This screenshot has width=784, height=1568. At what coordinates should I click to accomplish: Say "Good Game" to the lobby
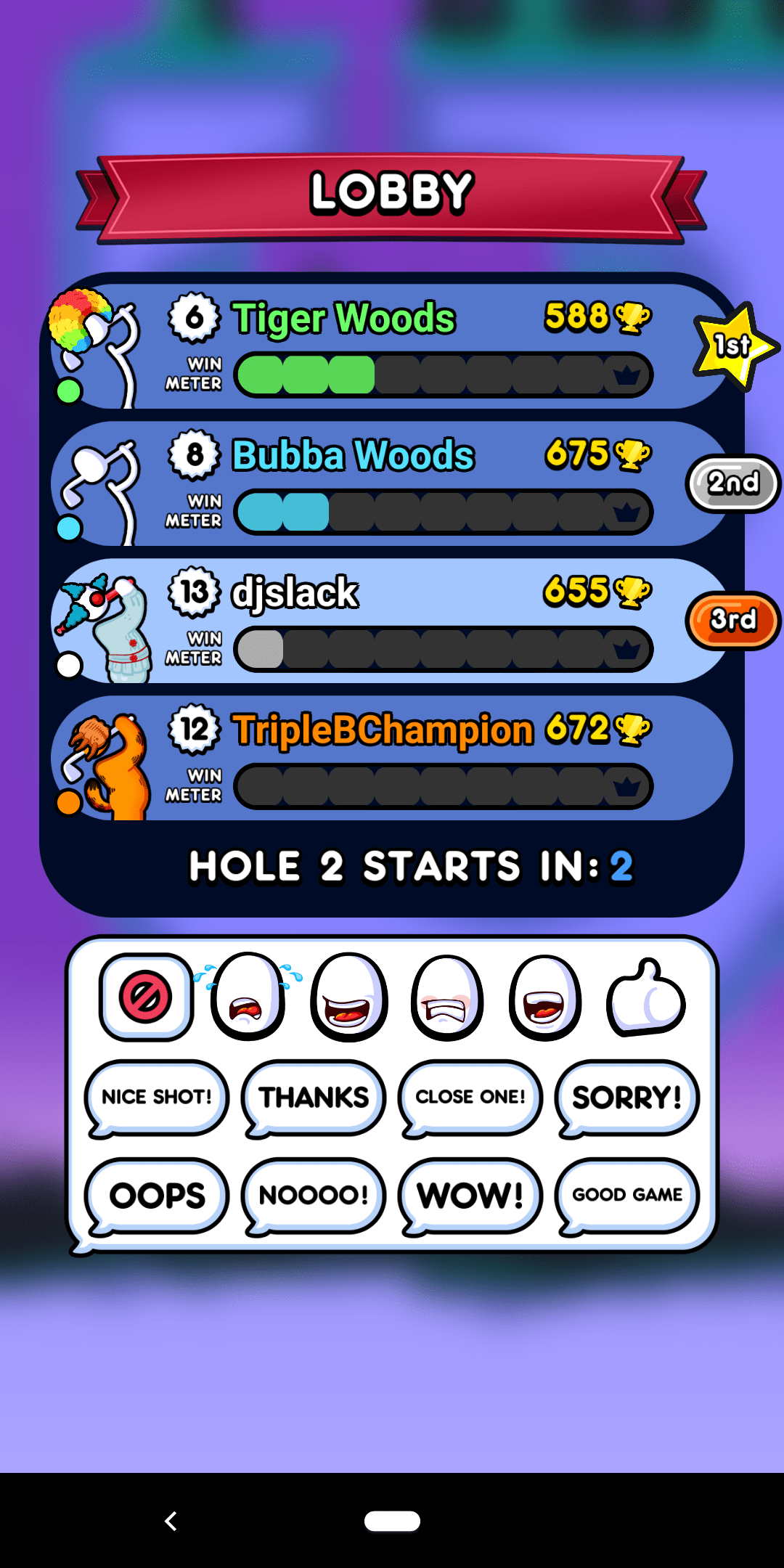(627, 1195)
